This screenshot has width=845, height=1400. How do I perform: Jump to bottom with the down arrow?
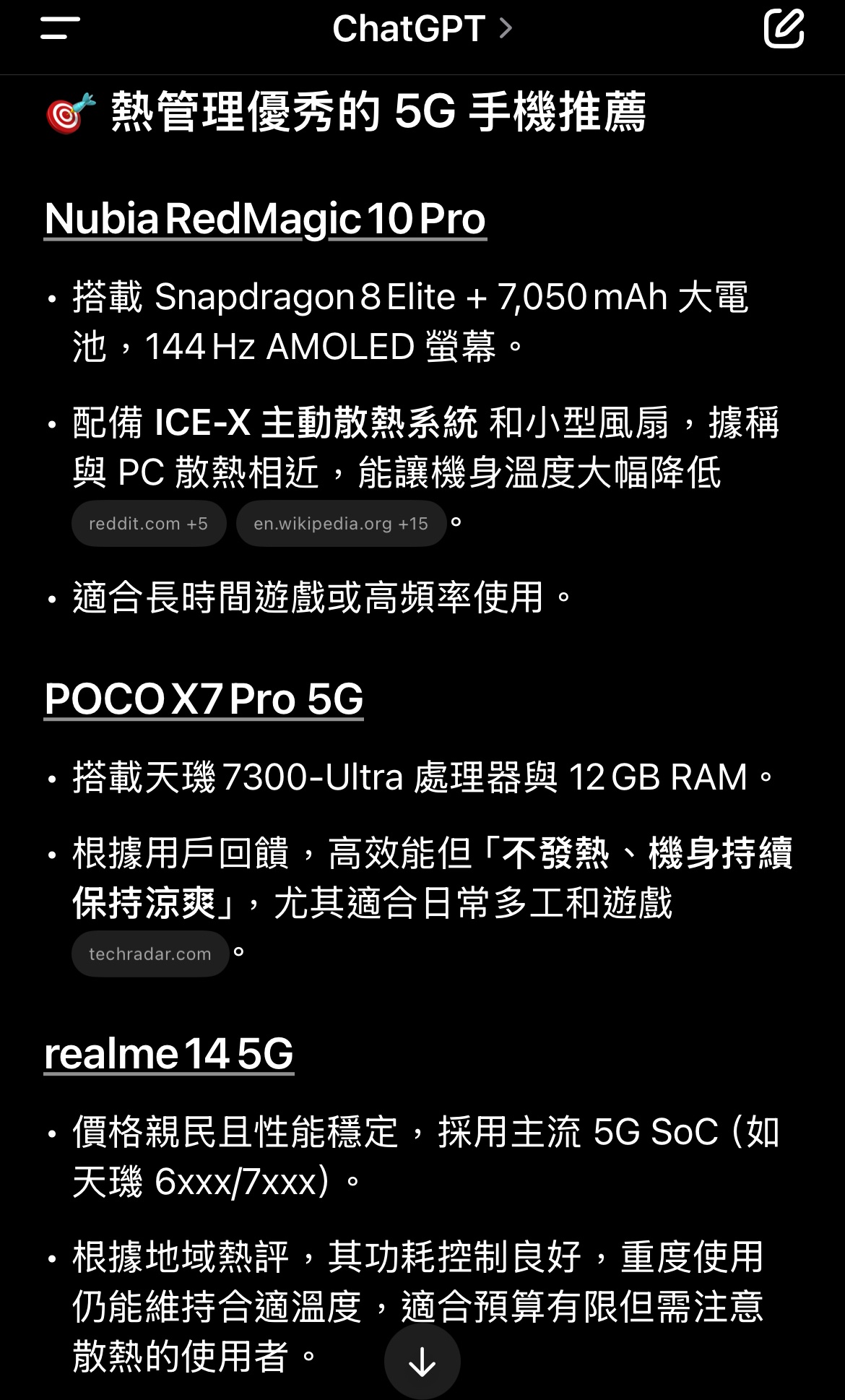[x=422, y=1362]
